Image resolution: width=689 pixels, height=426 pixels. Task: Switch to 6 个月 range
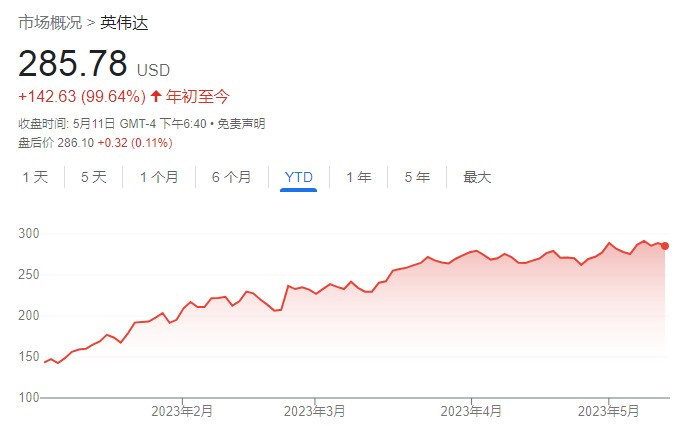click(x=231, y=177)
